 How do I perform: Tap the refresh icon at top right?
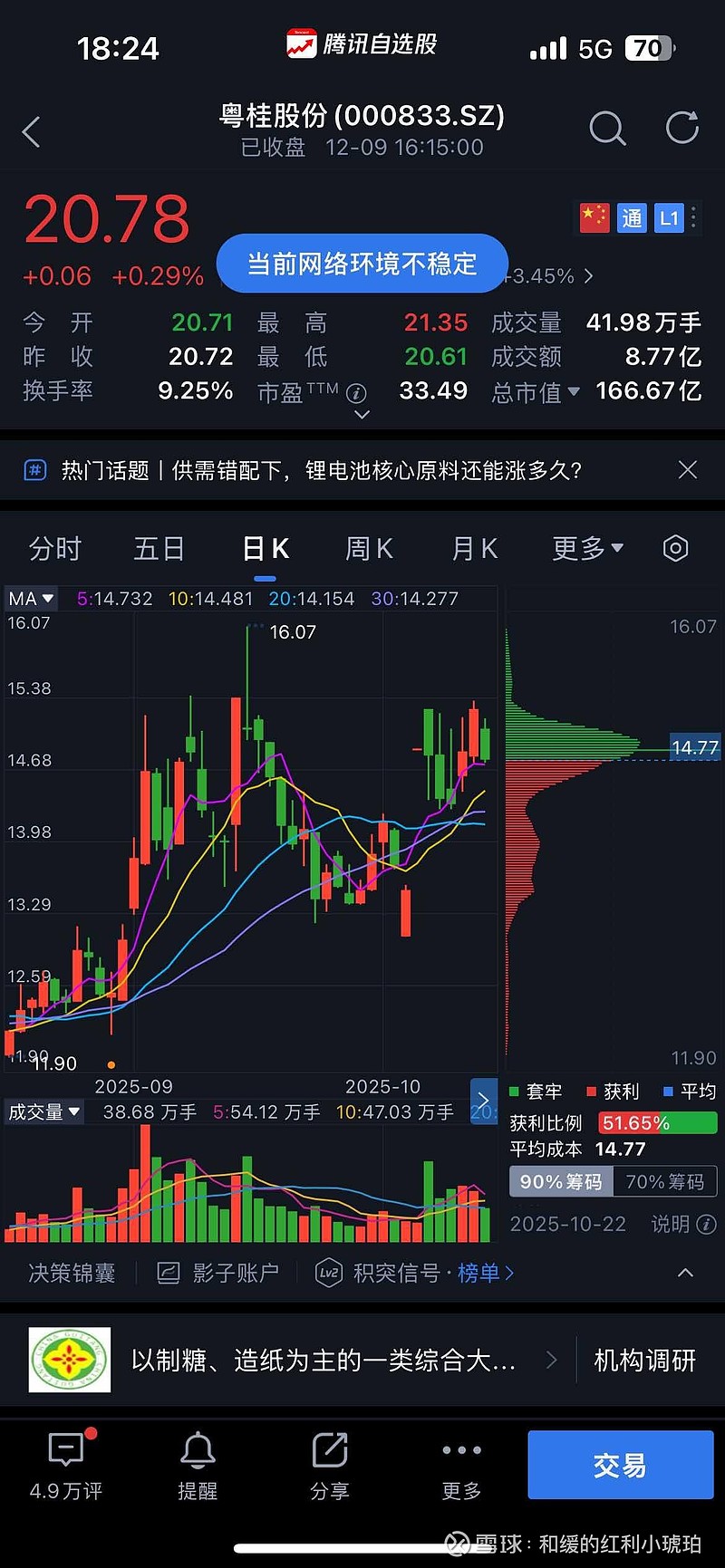681,128
